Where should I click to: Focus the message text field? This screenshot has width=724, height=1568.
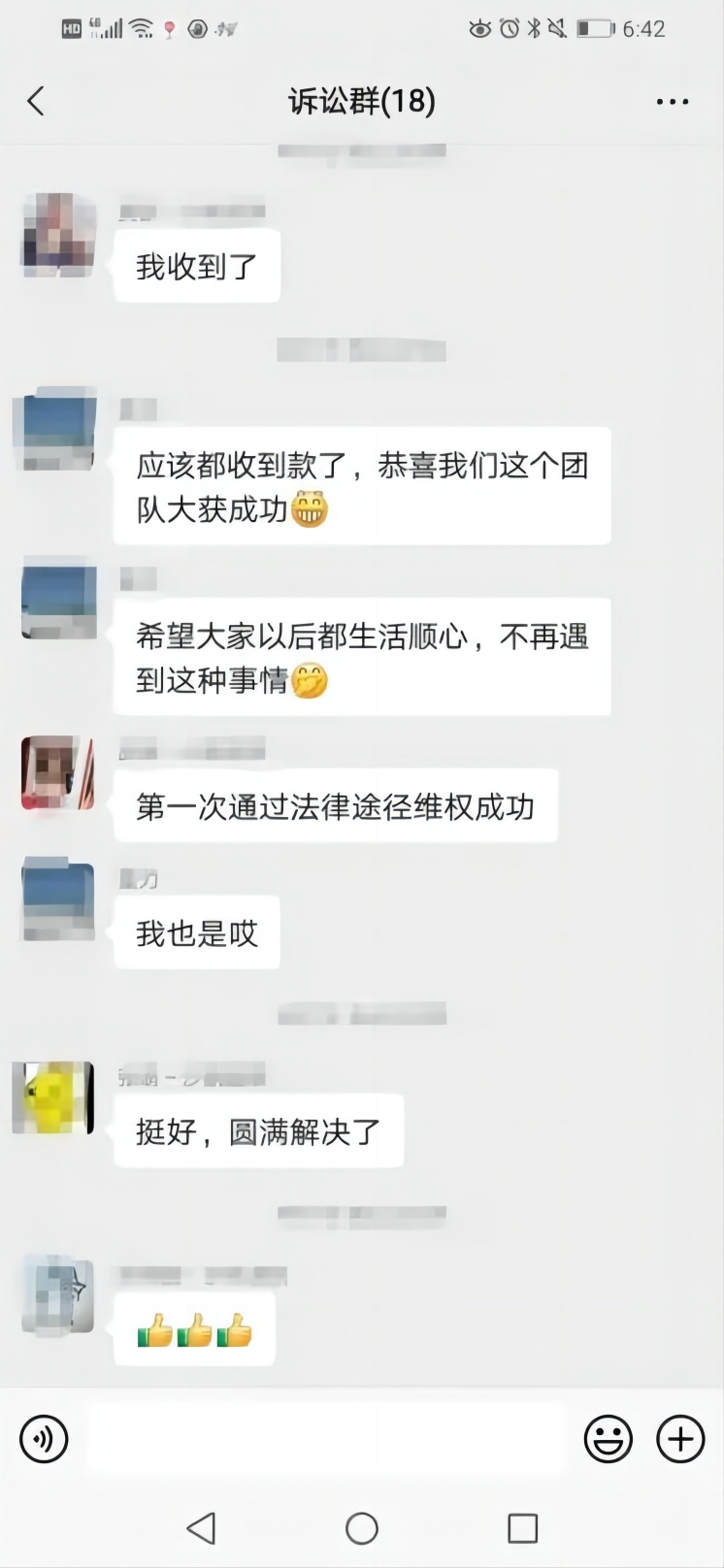tap(325, 1438)
